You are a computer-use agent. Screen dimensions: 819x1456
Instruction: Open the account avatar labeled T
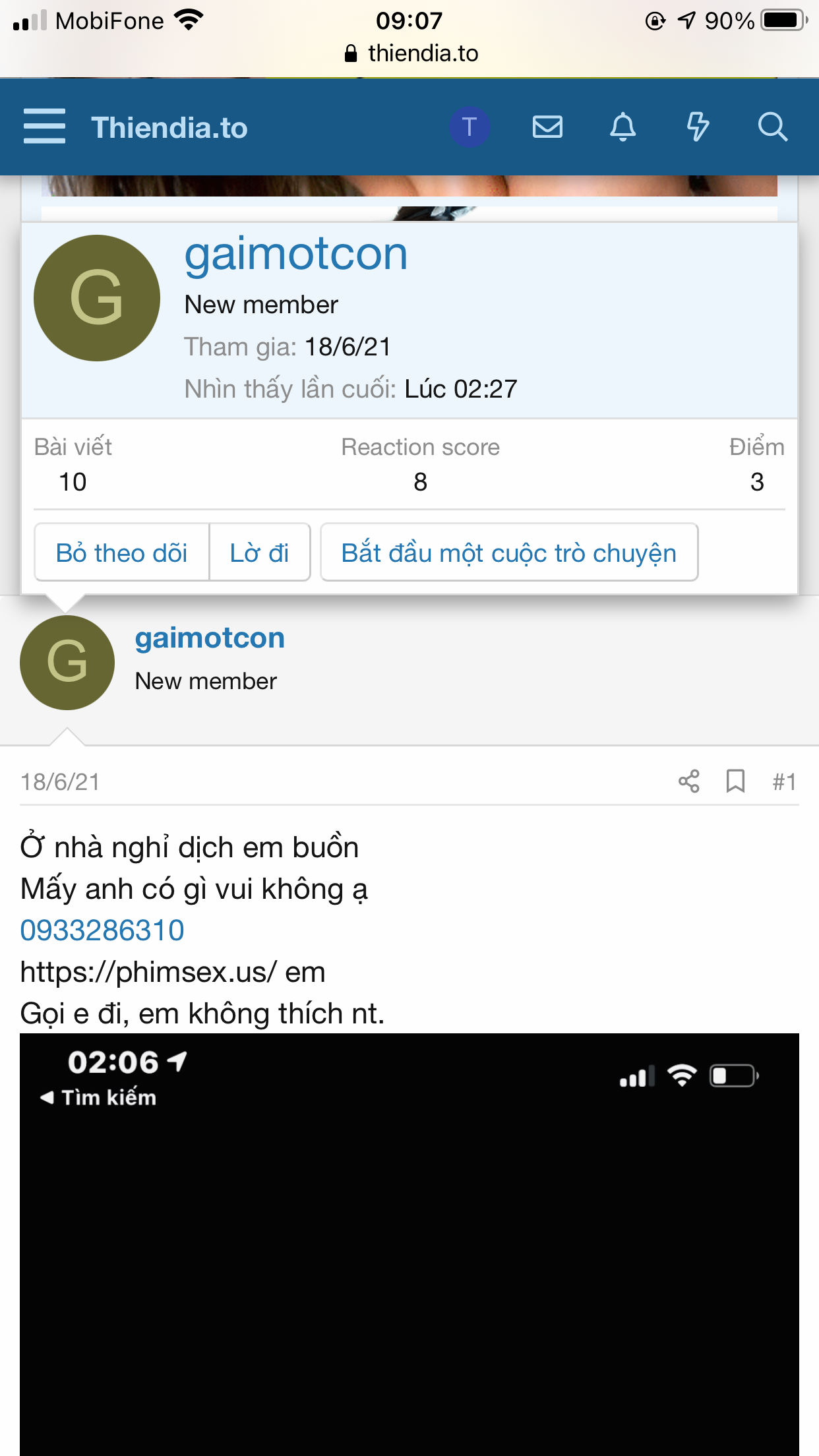click(470, 127)
